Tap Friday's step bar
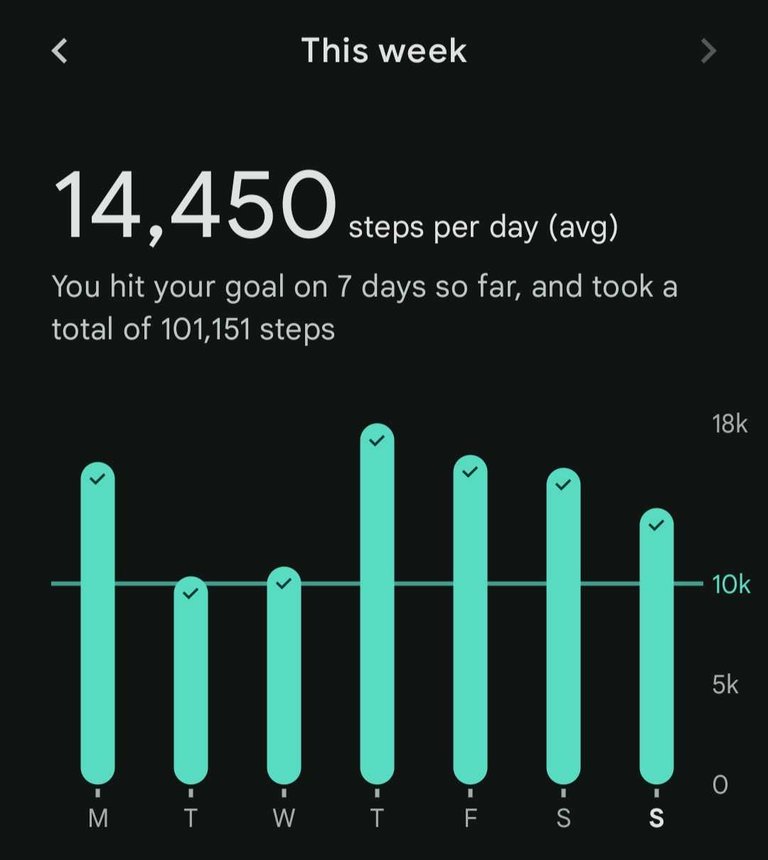768x860 pixels. tap(470, 620)
